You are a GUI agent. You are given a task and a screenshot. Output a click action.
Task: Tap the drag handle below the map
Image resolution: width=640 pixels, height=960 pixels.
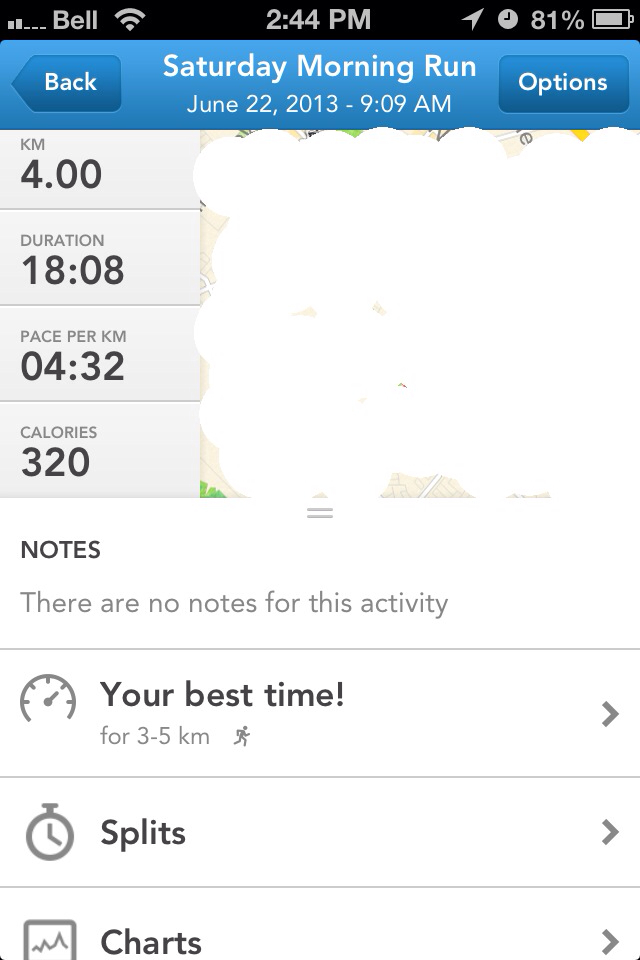(320, 512)
